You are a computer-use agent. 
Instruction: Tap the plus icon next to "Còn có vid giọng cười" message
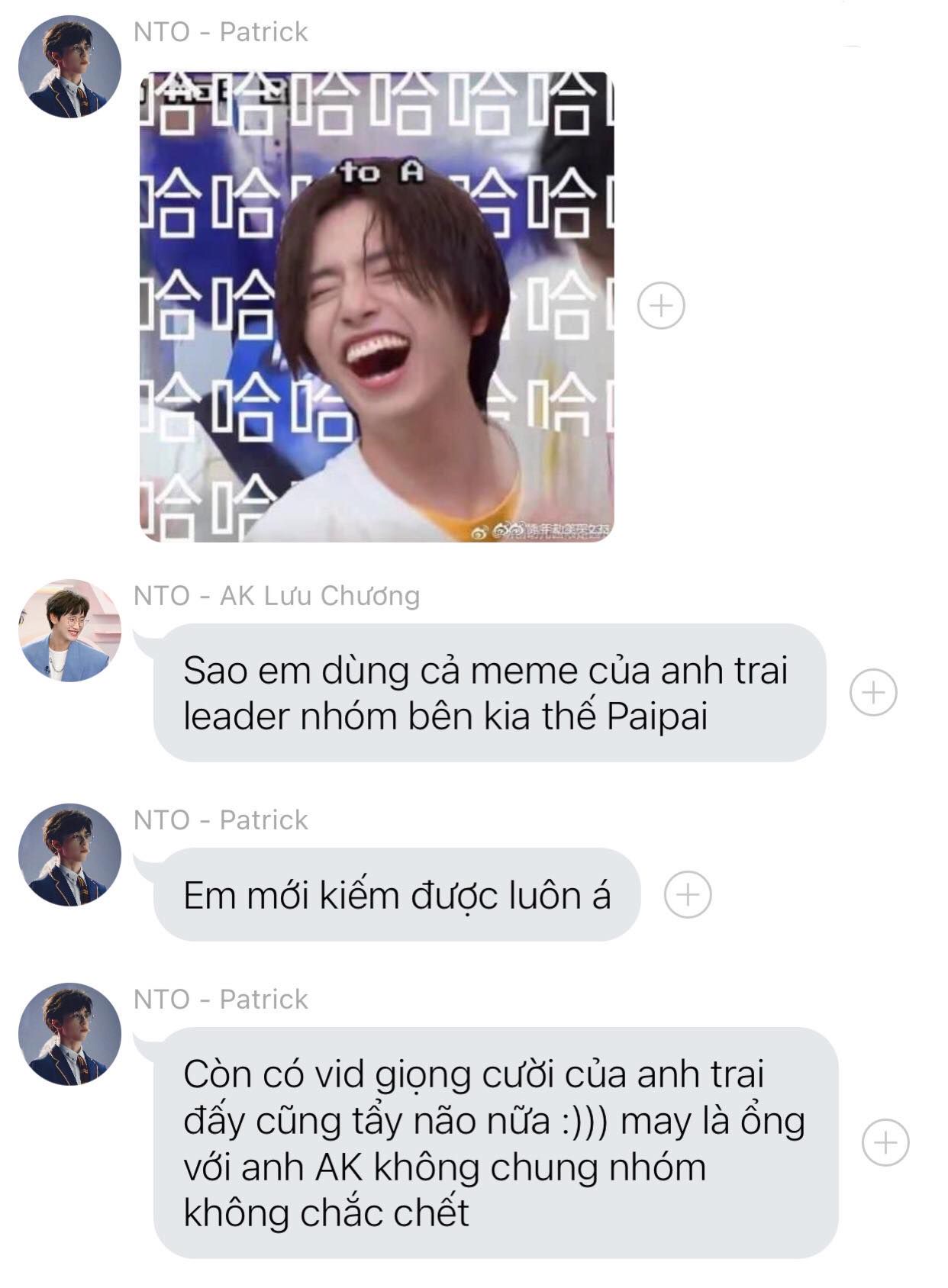tap(885, 1142)
